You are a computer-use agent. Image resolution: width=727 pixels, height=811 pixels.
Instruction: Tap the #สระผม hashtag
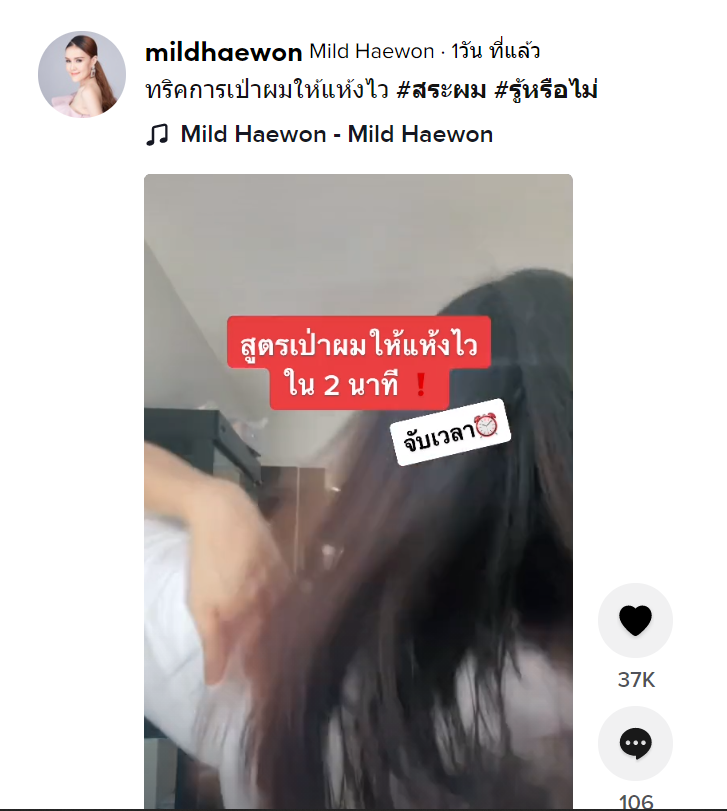[441, 90]
